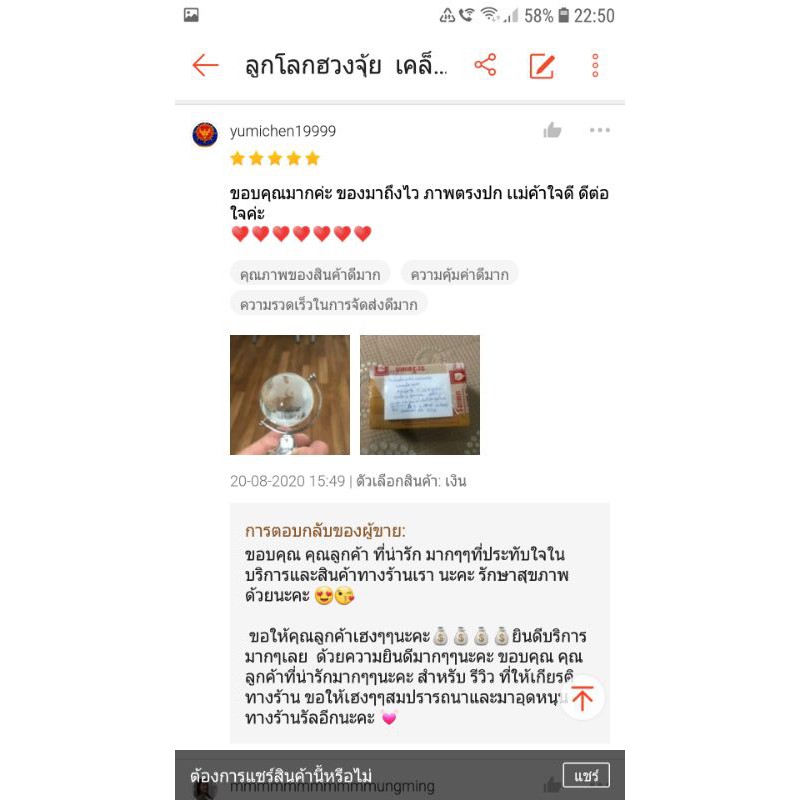Screen dimensions: 800x800
Task: Jump back to top with the arrow button
Action: pyautogui.click(x=582, y=697)
